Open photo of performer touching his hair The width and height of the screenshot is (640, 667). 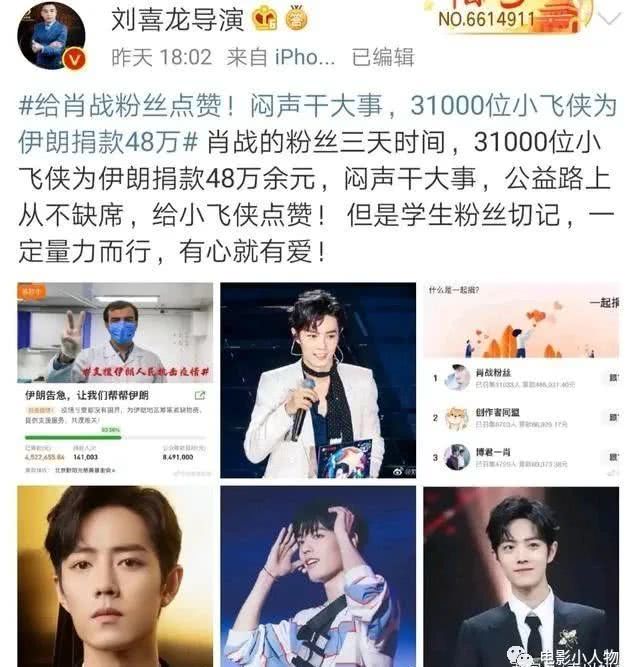click(x=318, y=576)
